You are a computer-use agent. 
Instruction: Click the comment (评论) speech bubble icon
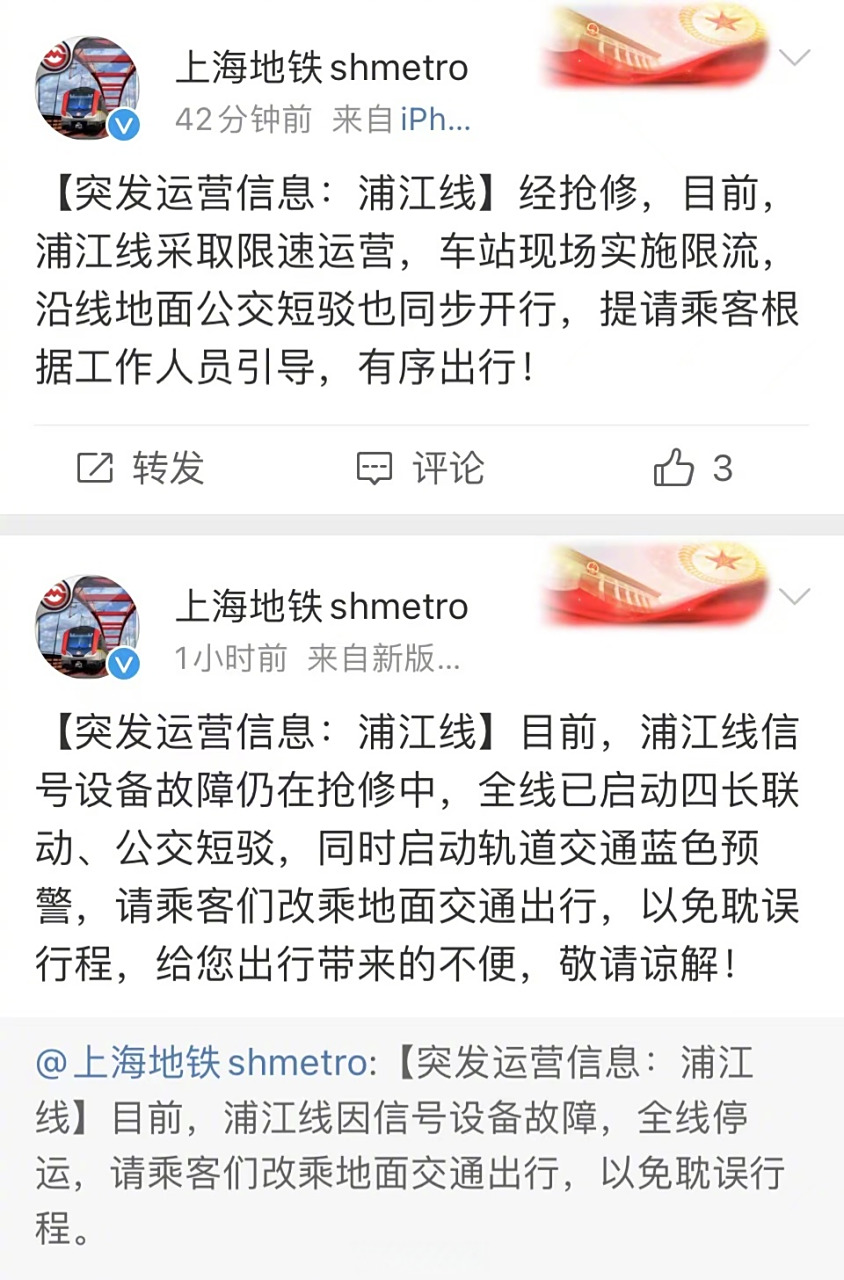tap(374, 468)
